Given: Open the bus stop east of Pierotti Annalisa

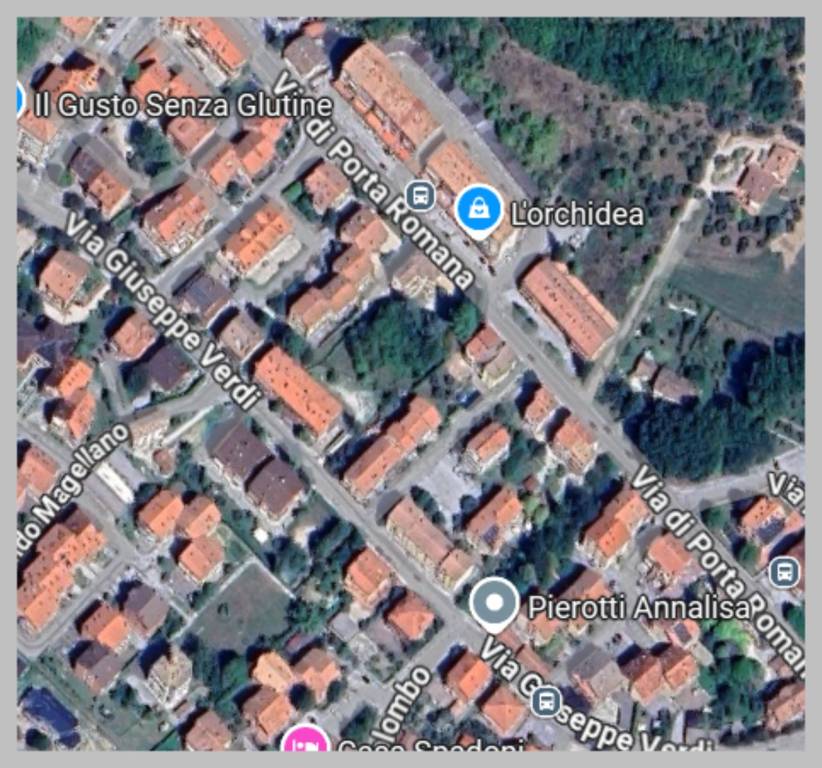Looking at the screenshot, I should coord(785,572).
